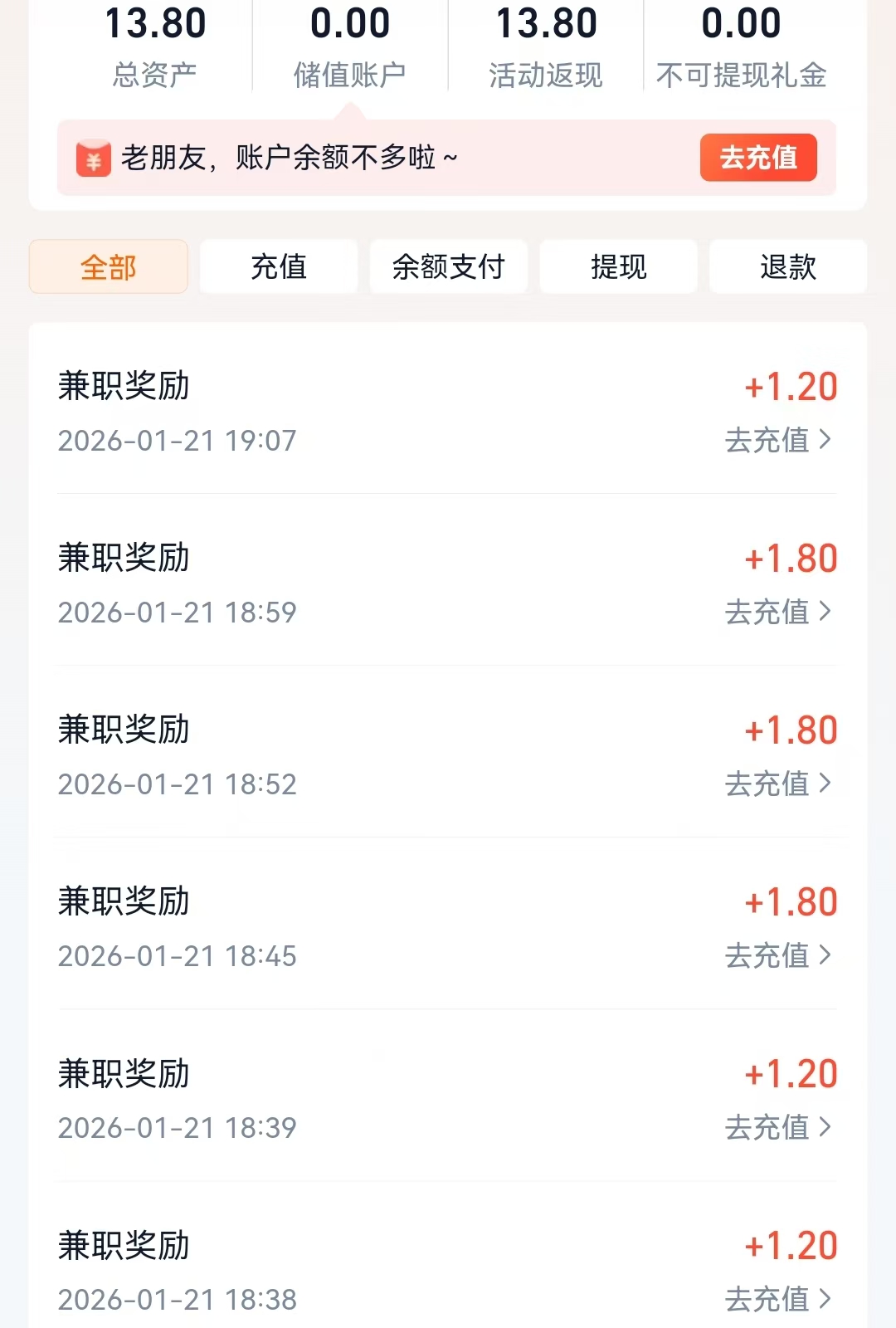View the 储值账户 balance section
The width and height of the screenshot is (896, 1328).
(350, 46)
